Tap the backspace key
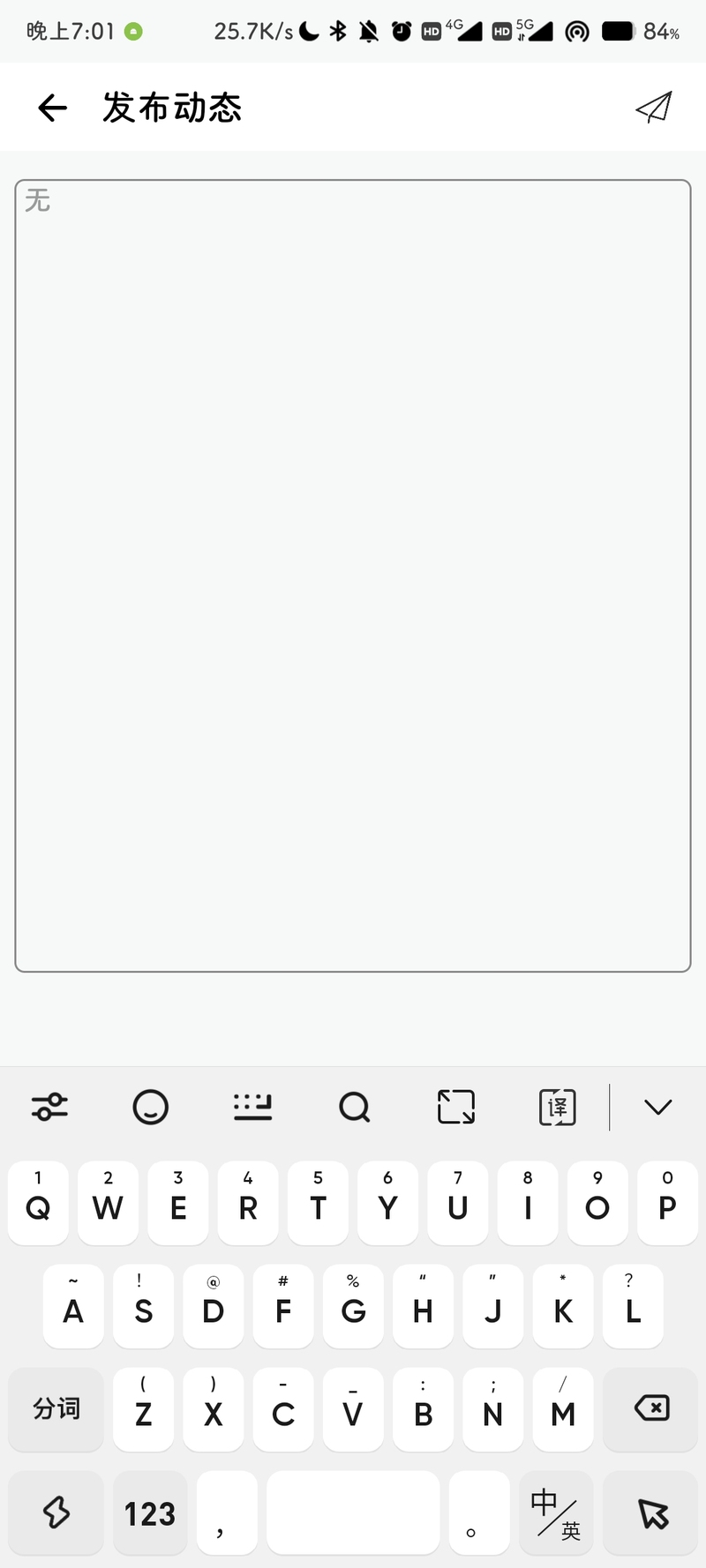Image resolution: width=706 pixels, height=1568 pixels. 651,1408
